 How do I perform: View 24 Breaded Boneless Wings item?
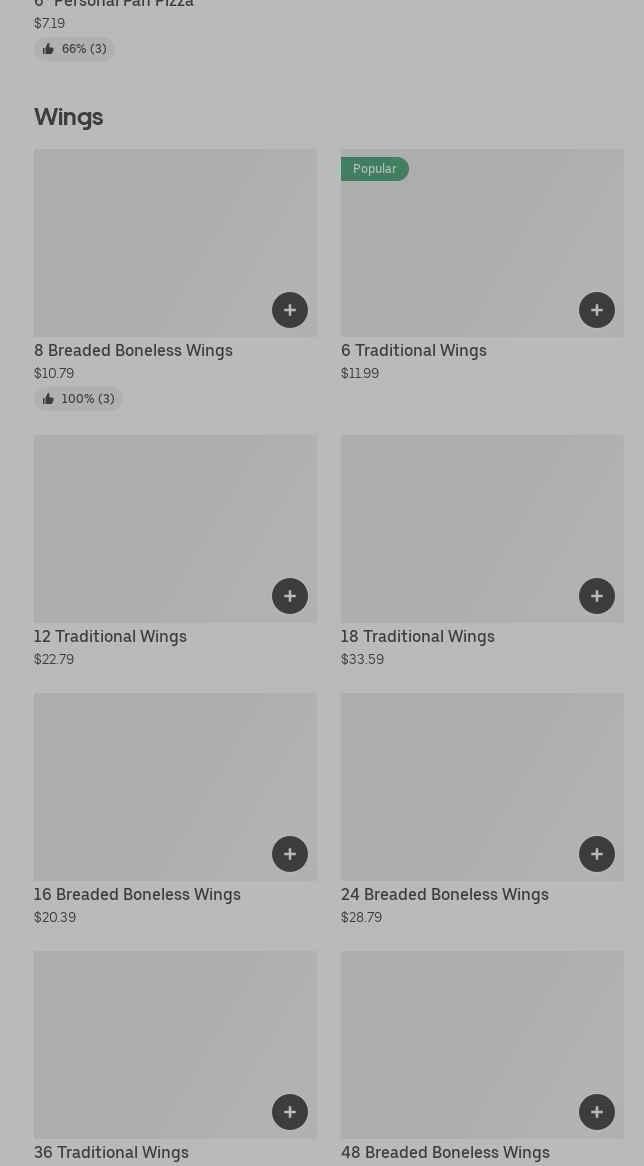pyautogui.click(x=460, y=786)
